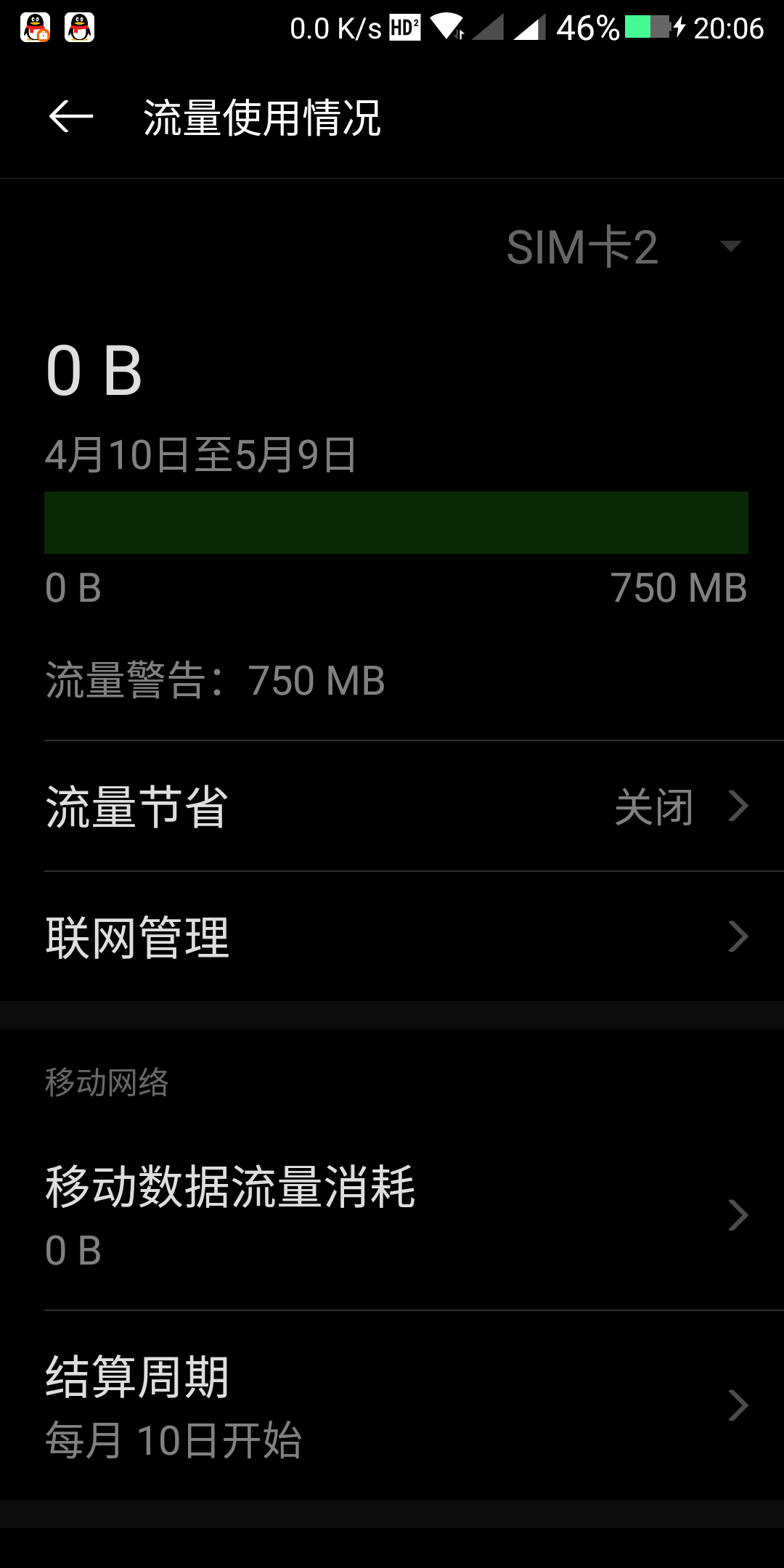This screenshot has height=1568, width=784.
Task: Open the SIM卡2 dropdown selector
Action: pyautogui.click(x=624, y=247)
